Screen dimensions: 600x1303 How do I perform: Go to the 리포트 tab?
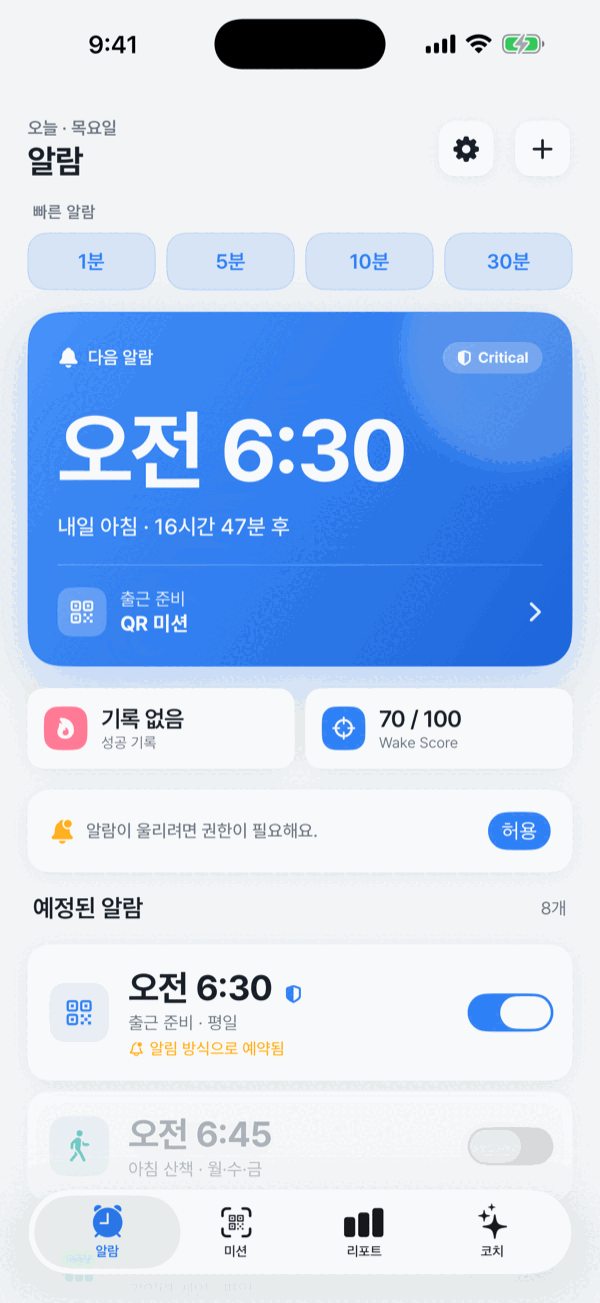pyautogui.click(x=364, y=1232)
